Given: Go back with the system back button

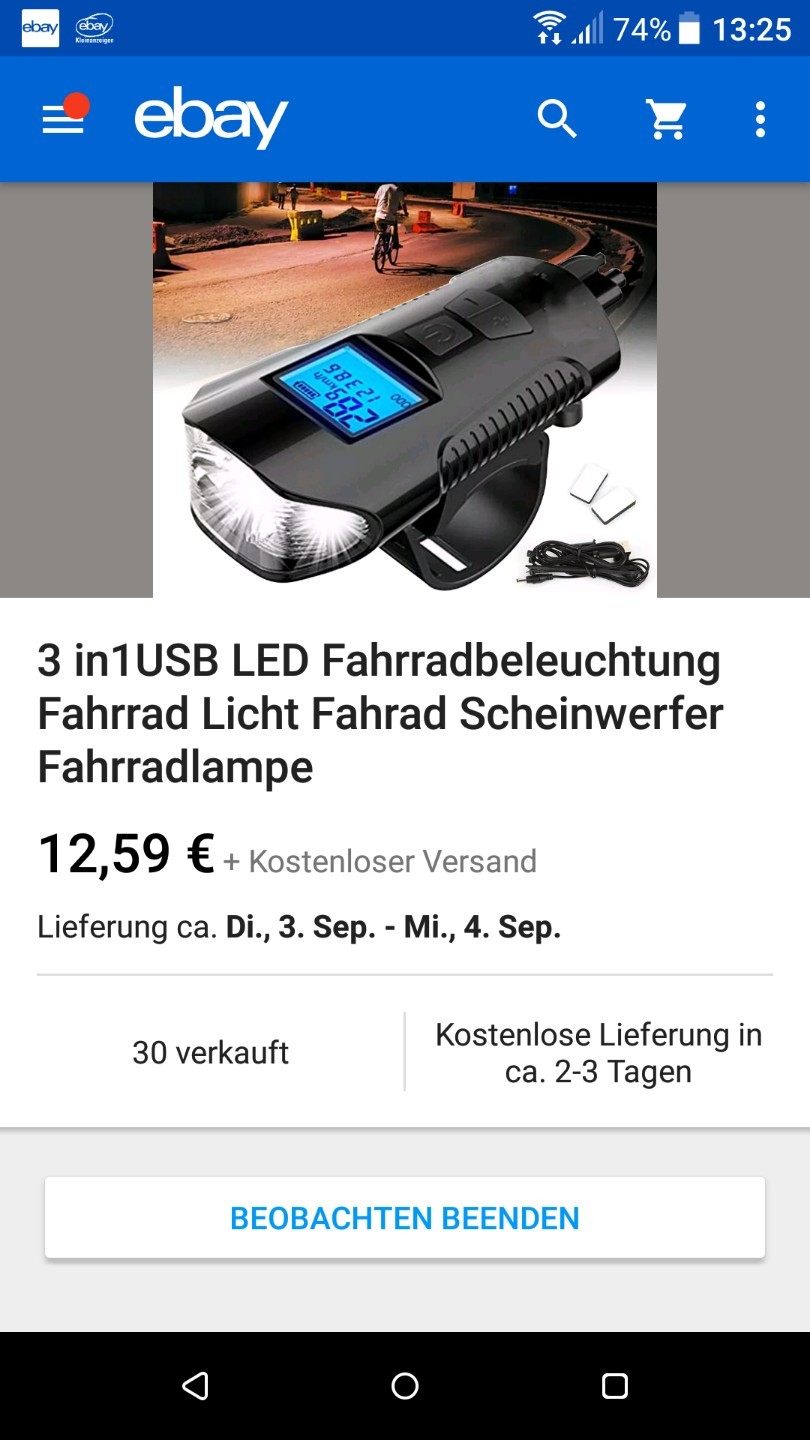Looking at the screenshot, I should click(x=195, y=1385).
